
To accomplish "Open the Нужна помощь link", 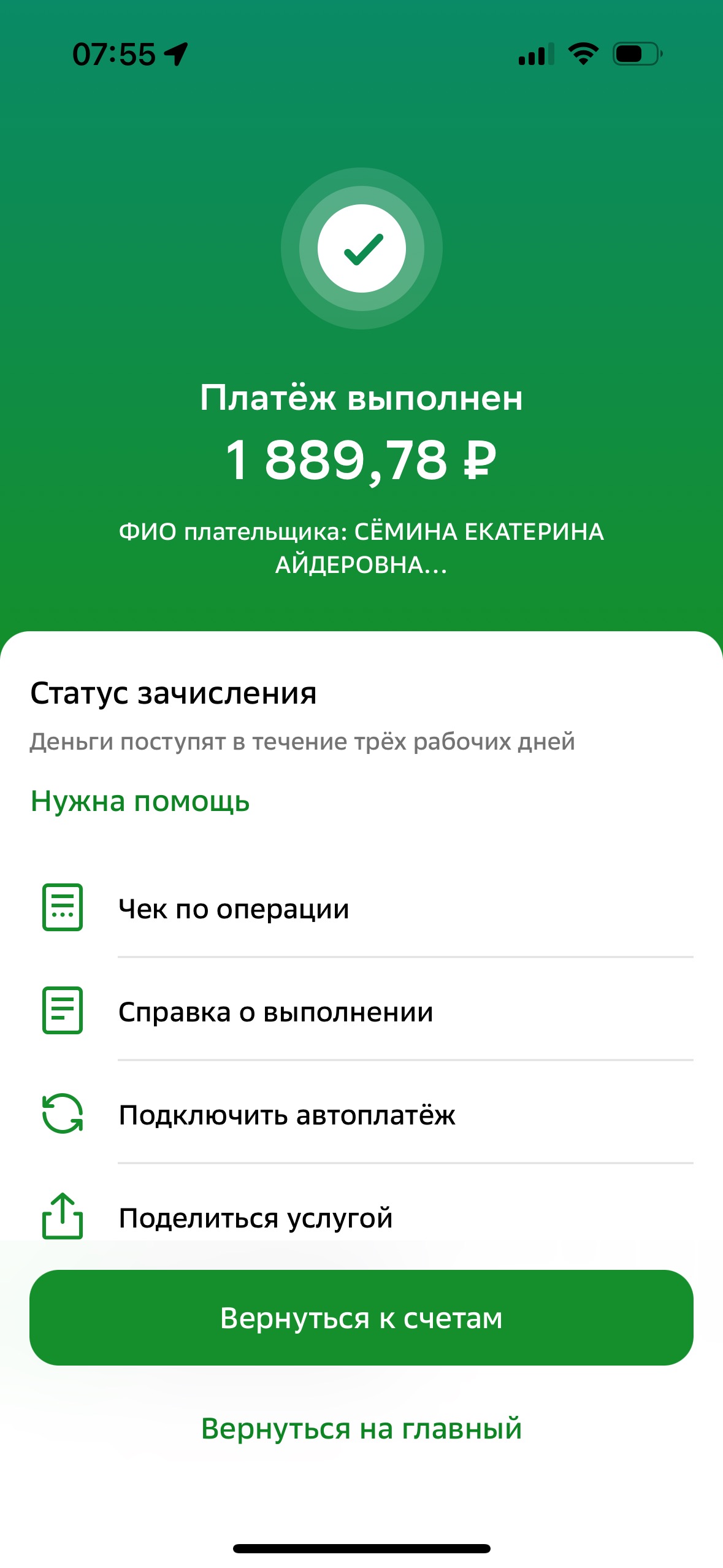I will [140, 801].
